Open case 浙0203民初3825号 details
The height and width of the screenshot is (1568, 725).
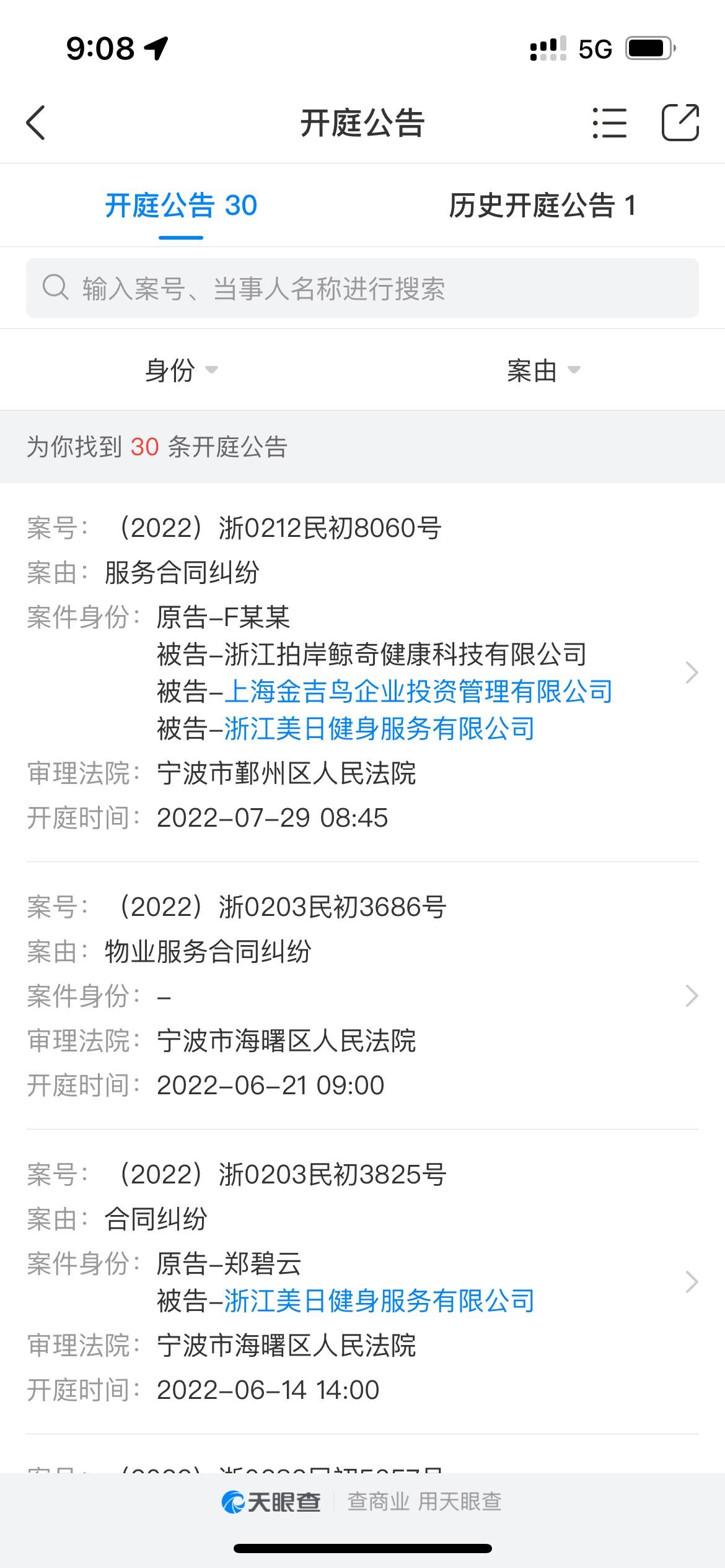tap(362, 1282)
